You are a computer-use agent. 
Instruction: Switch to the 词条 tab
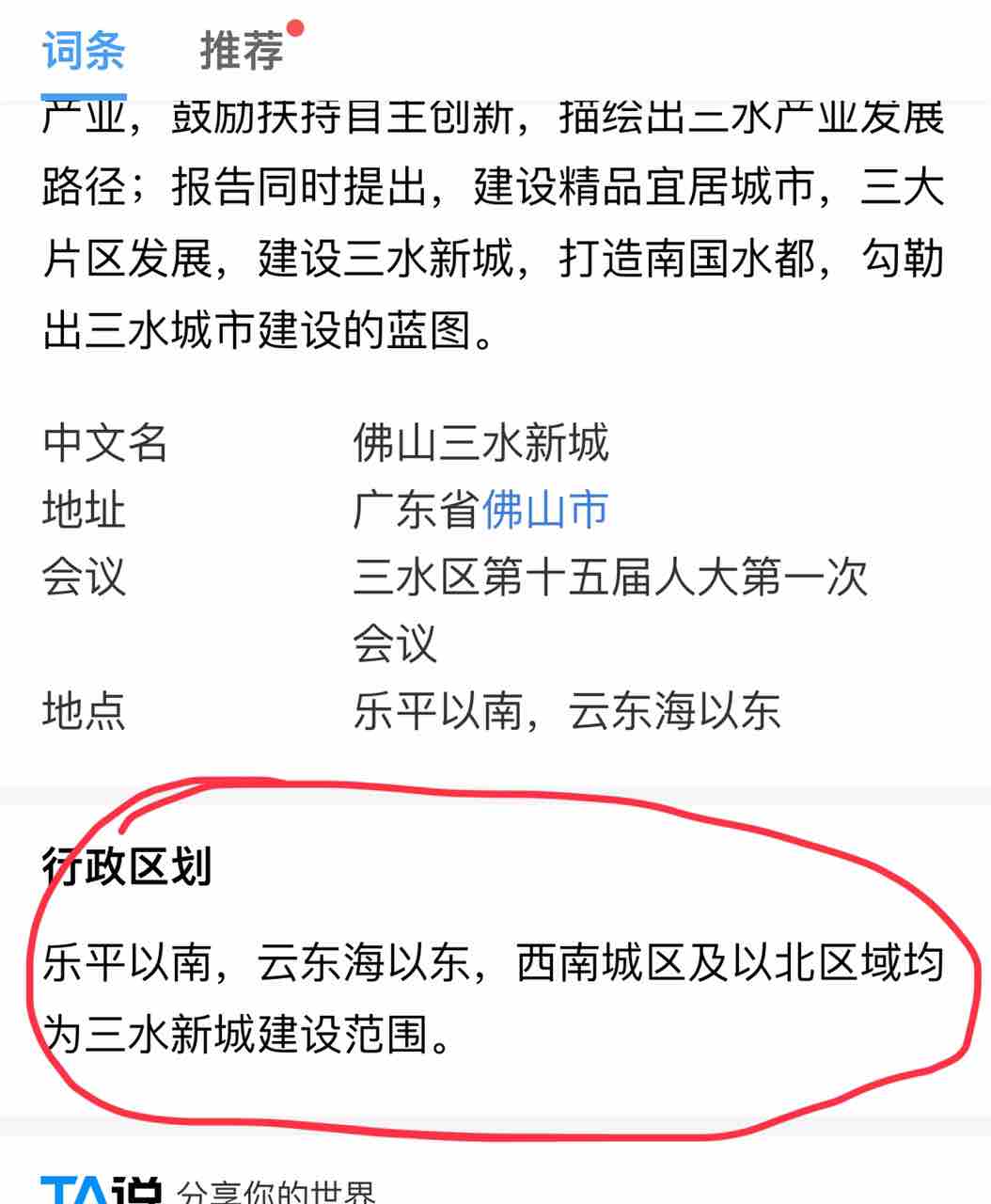[84, 50]
